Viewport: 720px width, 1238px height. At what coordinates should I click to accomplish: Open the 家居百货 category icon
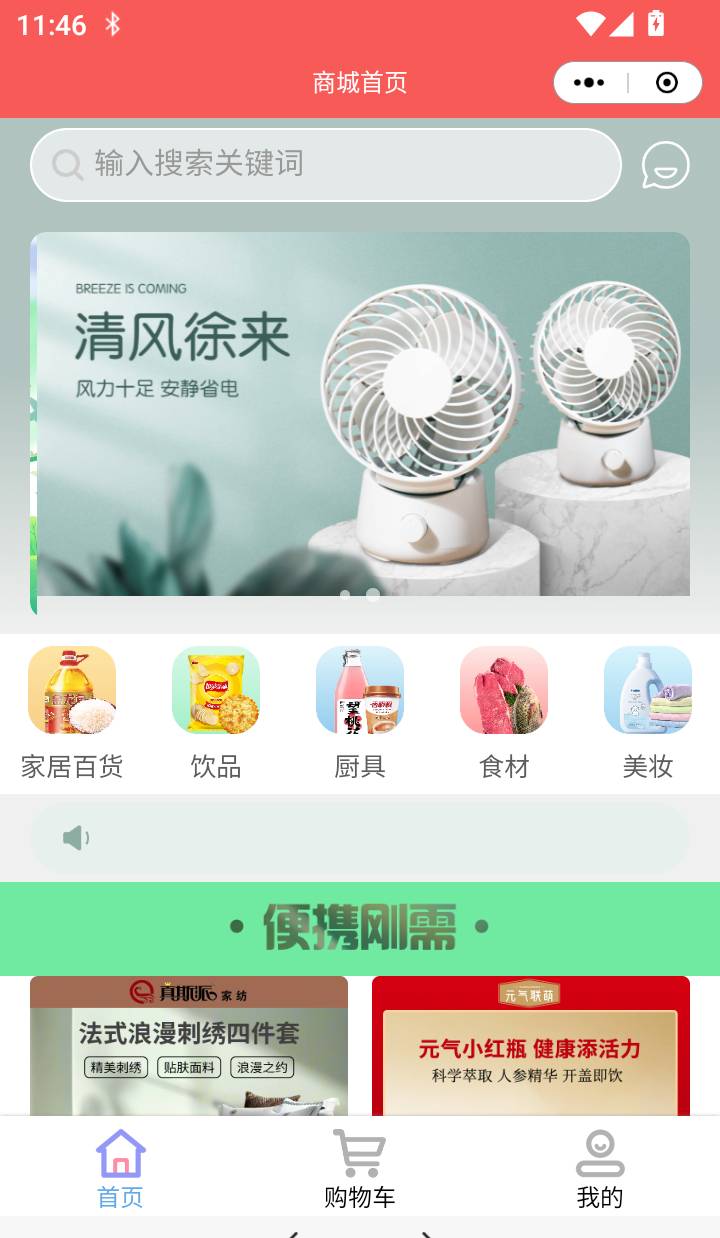pos(71,690)
